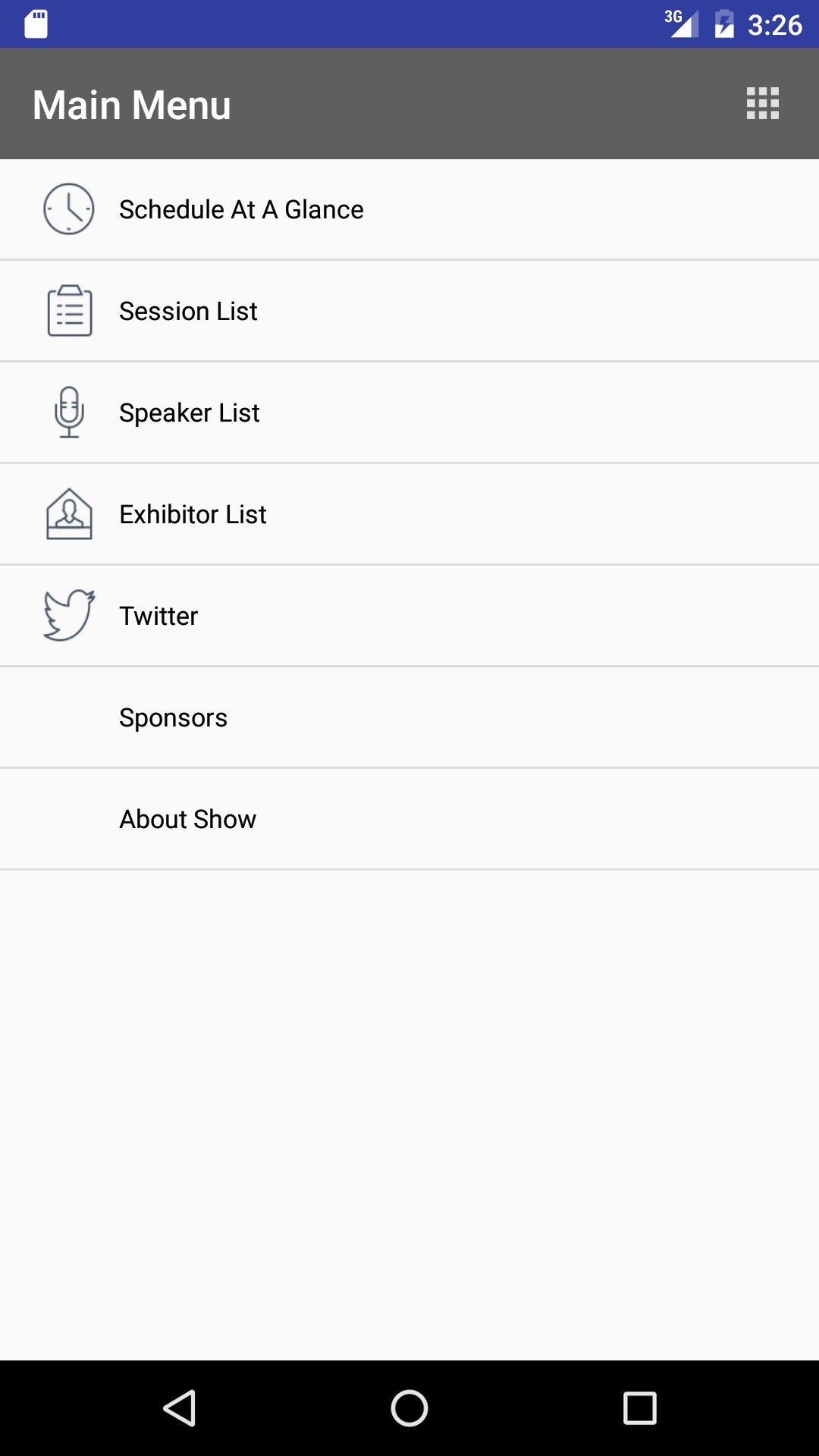Open Schedule At A Glance
This screenshot has height=1456, width=819.
409,209
